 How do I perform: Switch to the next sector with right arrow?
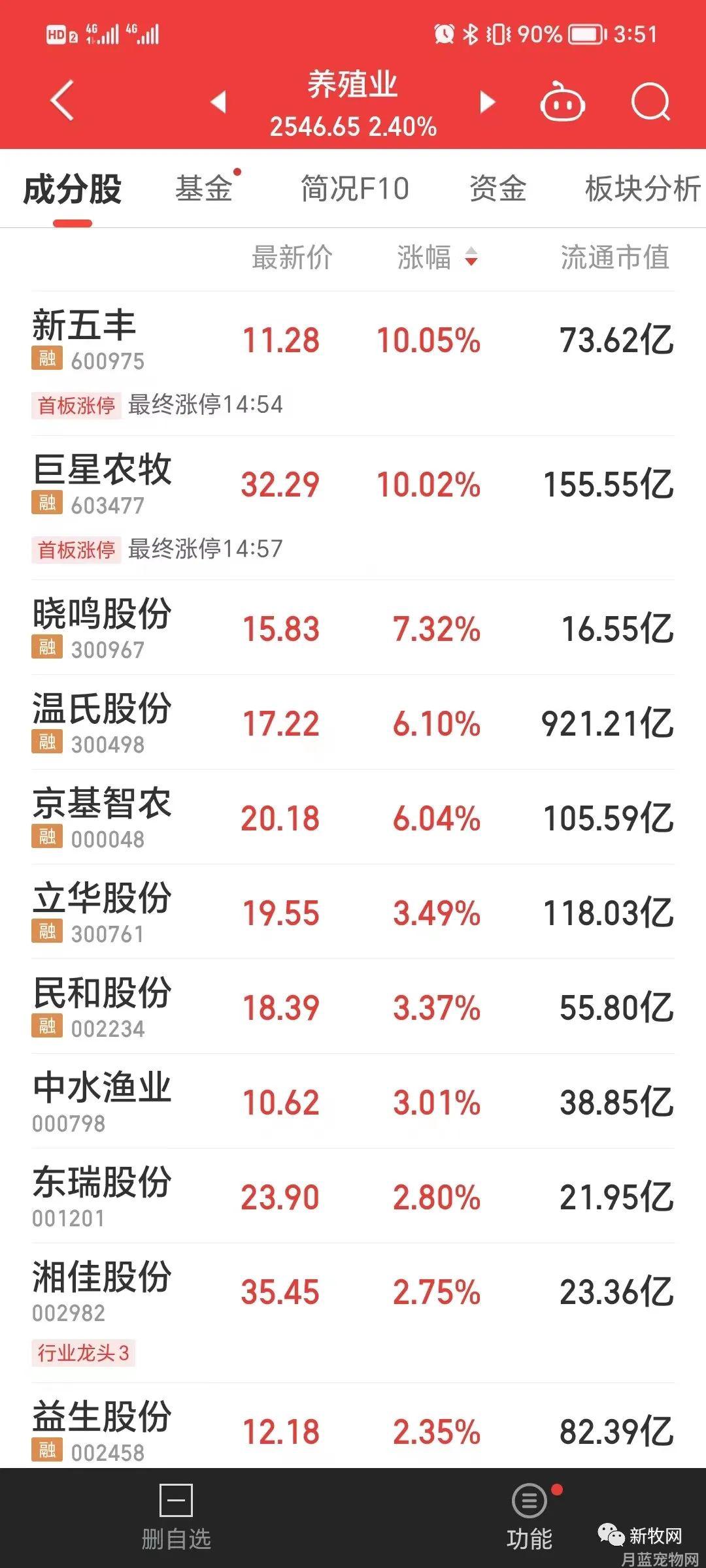[487, 102]
